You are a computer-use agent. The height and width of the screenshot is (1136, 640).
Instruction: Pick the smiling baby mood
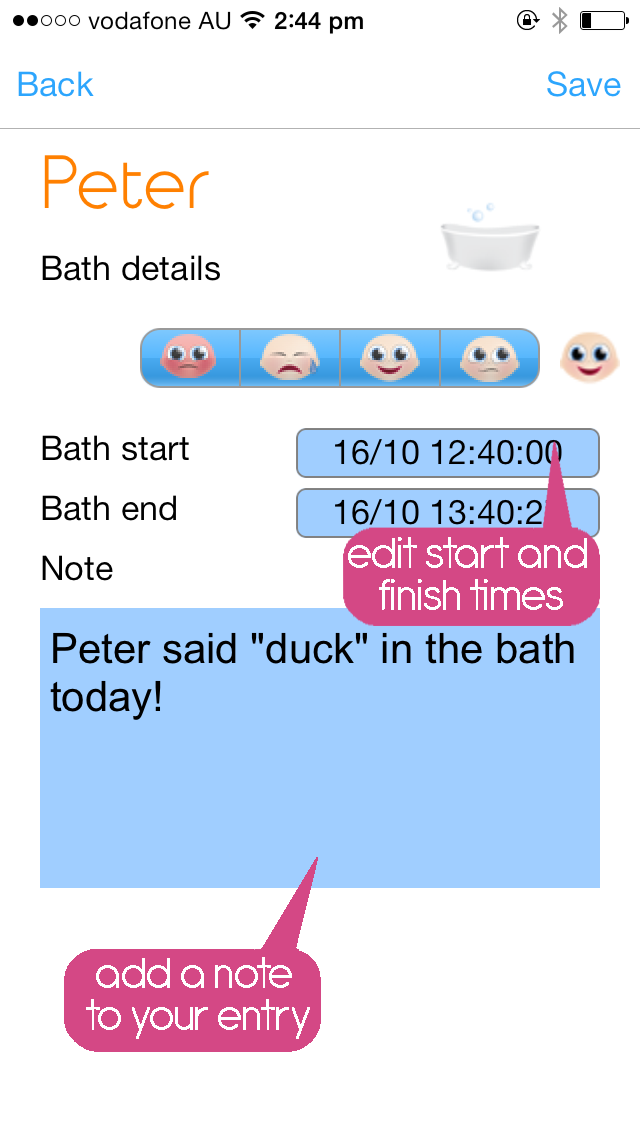tap(390, 357)
